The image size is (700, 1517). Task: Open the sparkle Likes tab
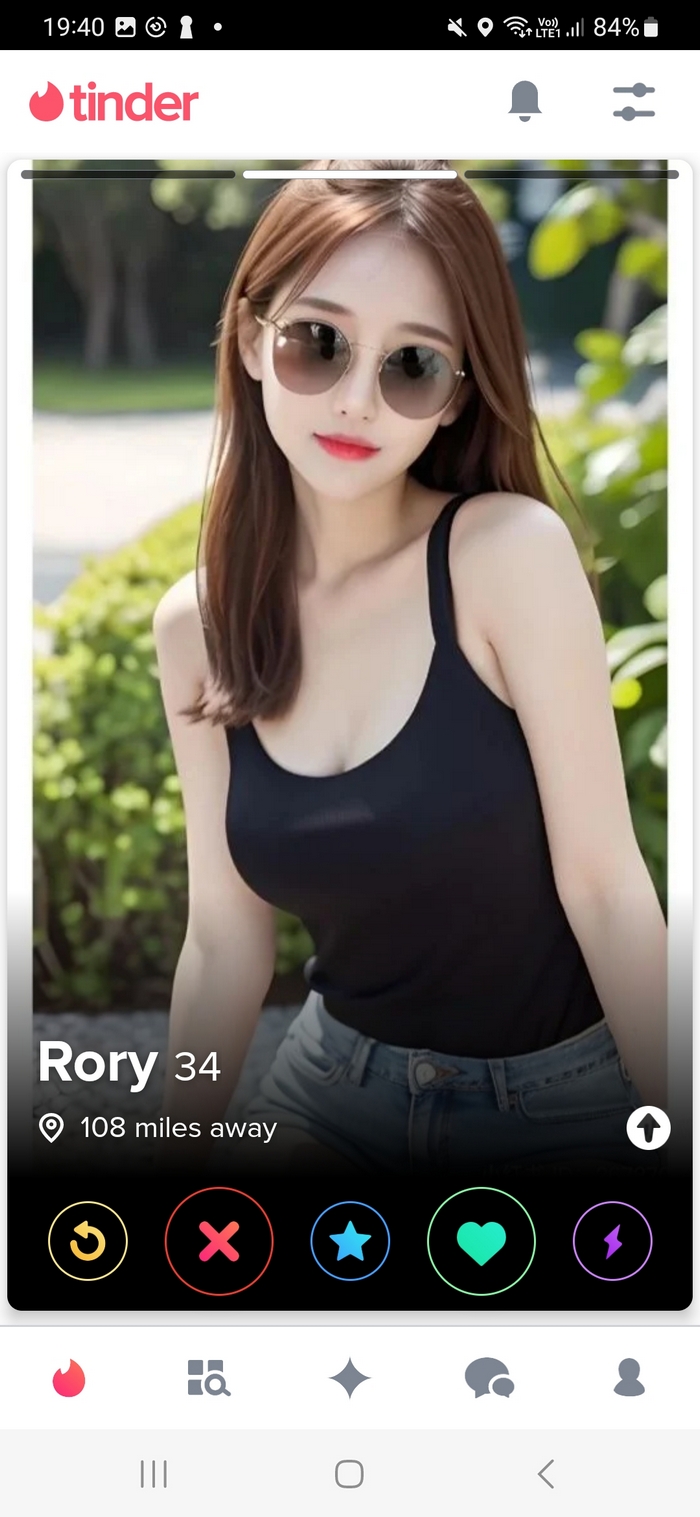[350, 1378]
